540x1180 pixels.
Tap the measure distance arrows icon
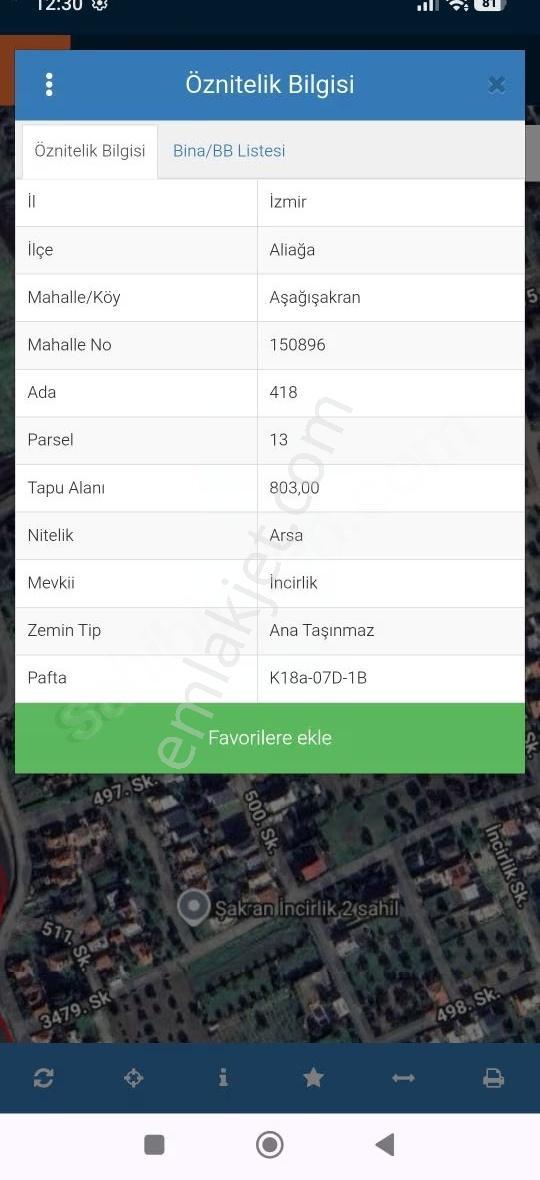click(x=403, y=1078)
